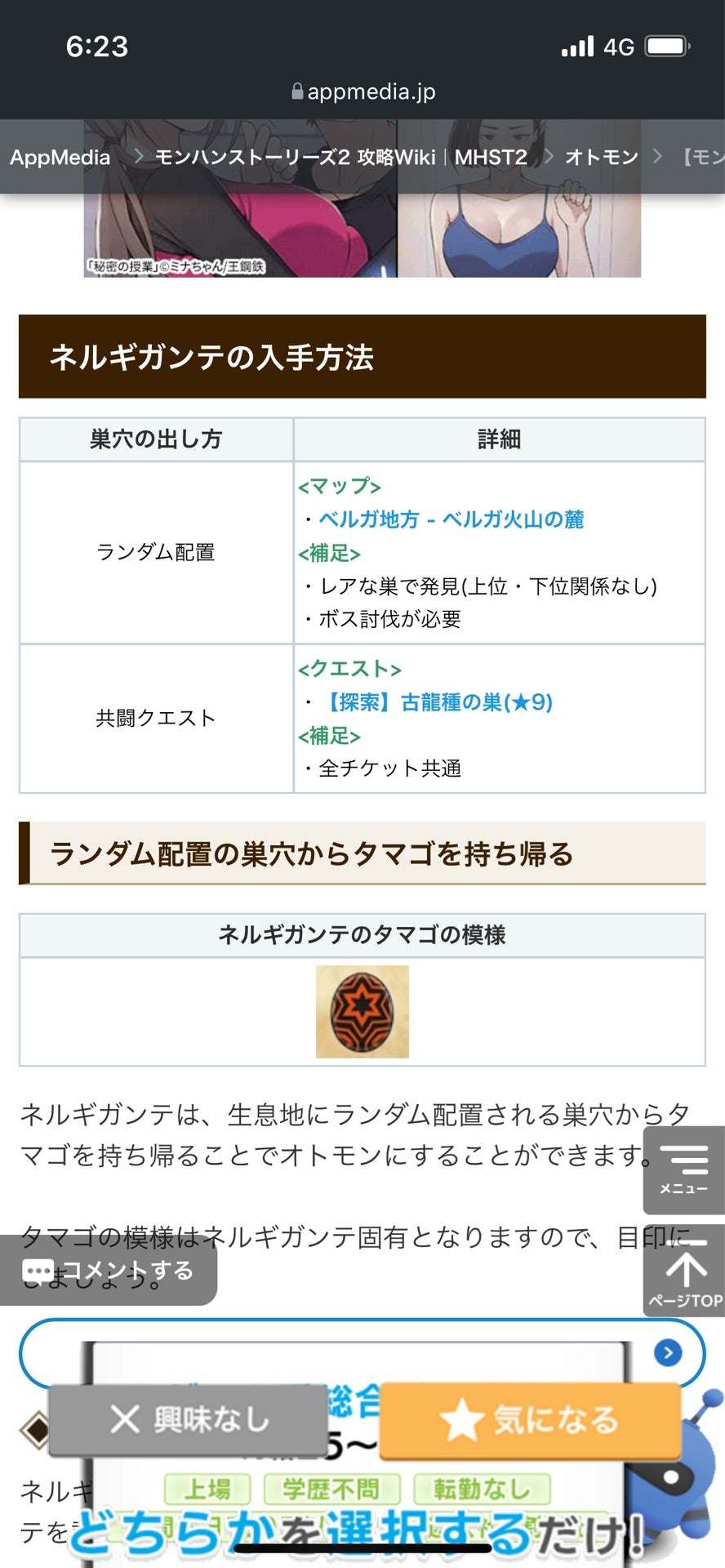Click the speech bubble icon on コメントする
Image resolution: width=725 pixels, height=1568 pixels.
pyautogui.click(x=38, y=1271)
